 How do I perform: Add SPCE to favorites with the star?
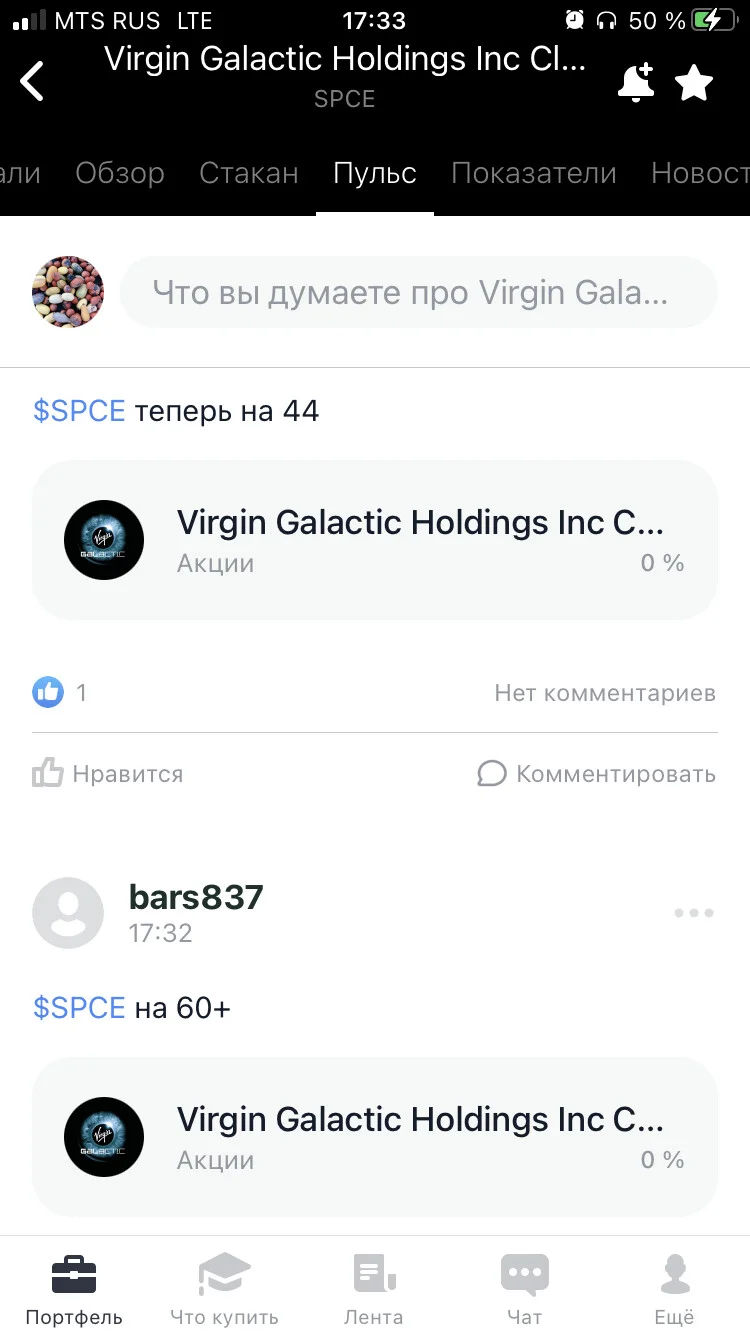[x=694, y=82]
